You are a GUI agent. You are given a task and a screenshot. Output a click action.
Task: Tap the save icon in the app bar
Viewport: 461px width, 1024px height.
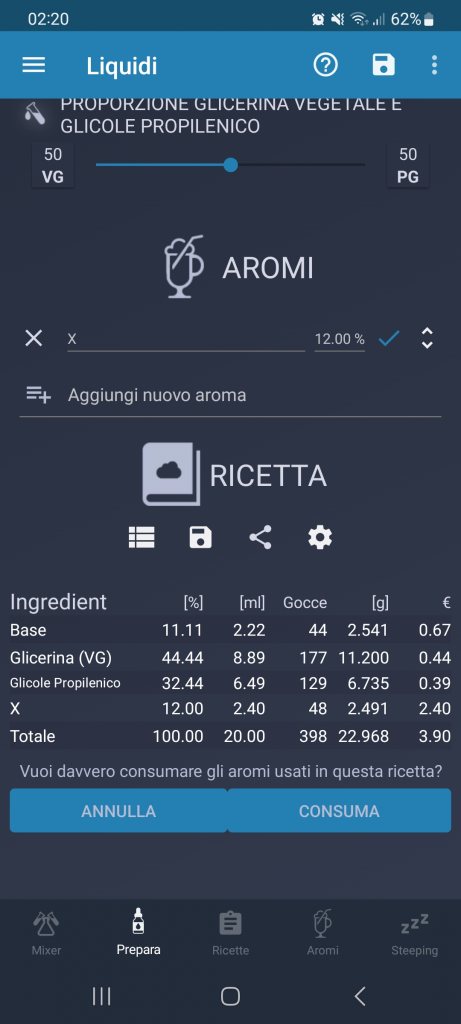click(383, 65)
